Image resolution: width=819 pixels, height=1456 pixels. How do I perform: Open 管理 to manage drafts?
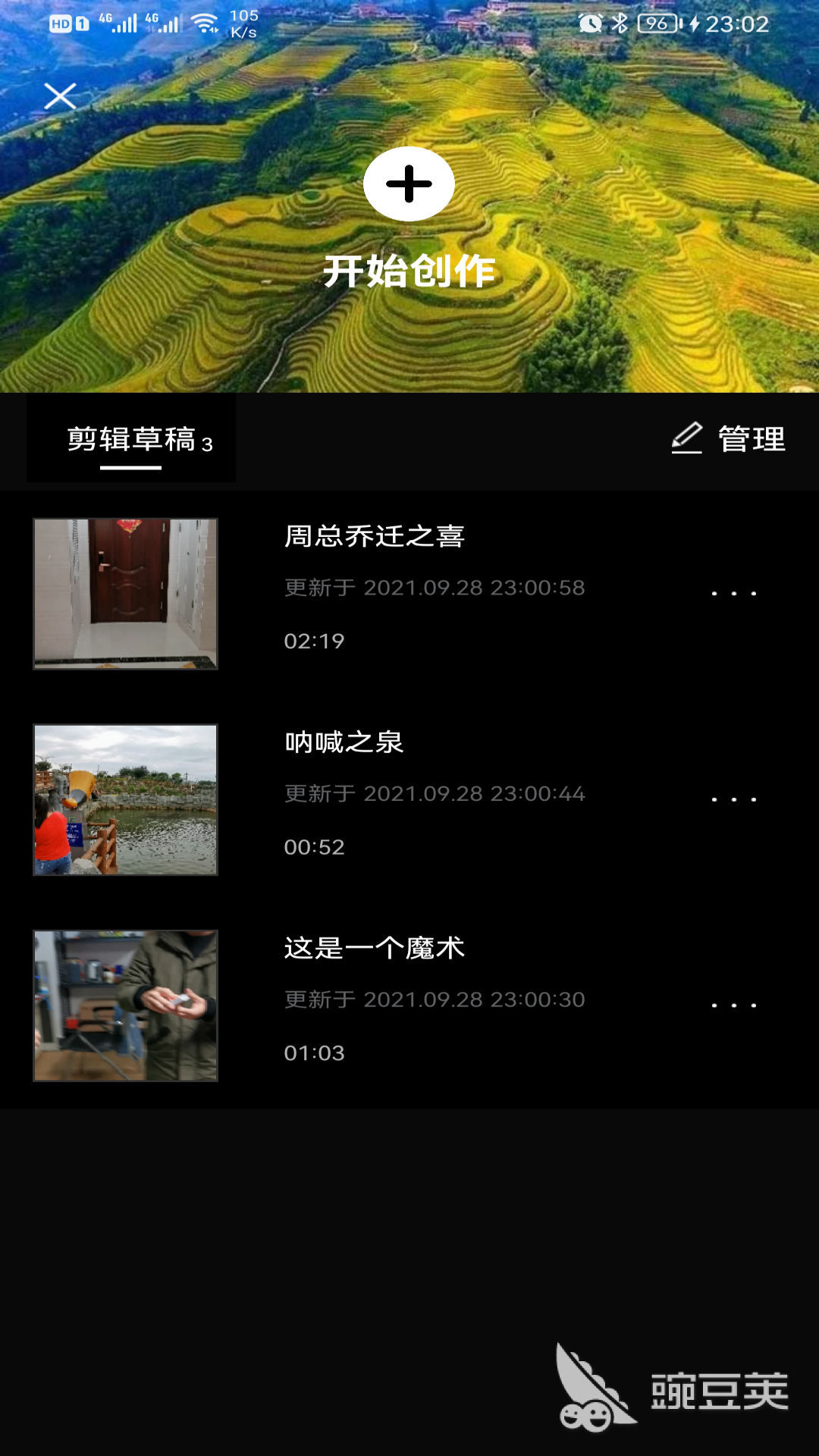tap(729, 439)
